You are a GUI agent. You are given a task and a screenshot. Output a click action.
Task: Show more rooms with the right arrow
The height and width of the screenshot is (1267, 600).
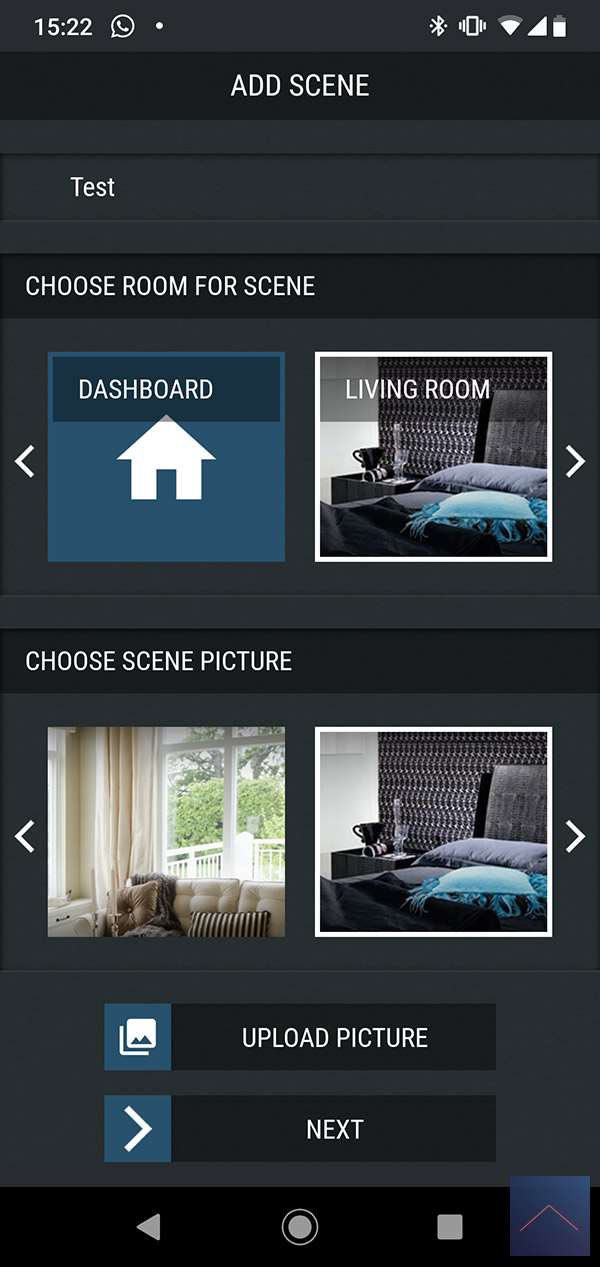[x=575, y=461]
